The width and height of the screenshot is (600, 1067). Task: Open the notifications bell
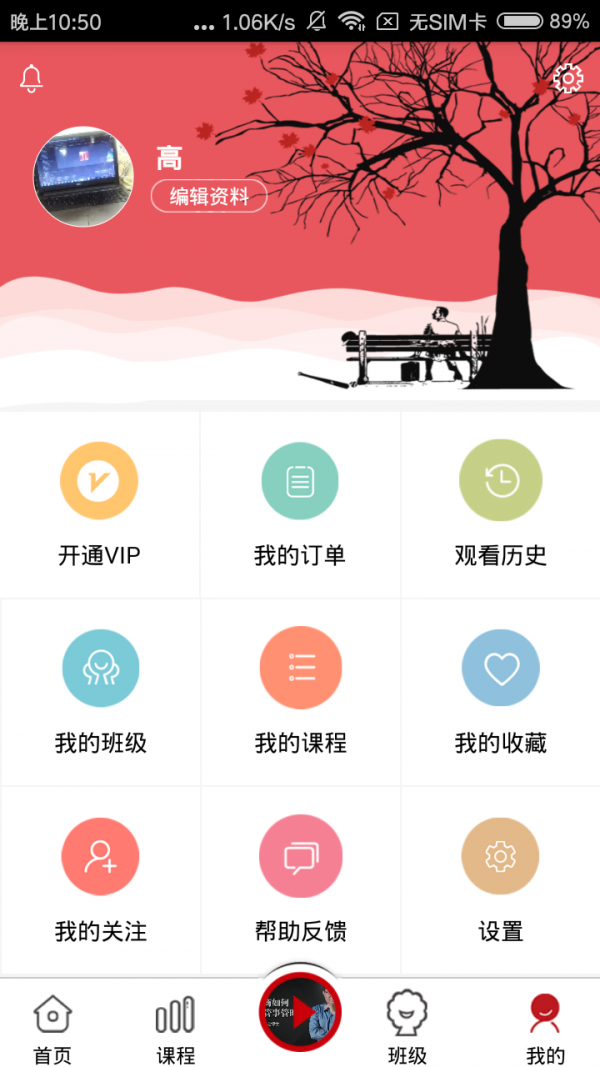[x=31, y=79]
